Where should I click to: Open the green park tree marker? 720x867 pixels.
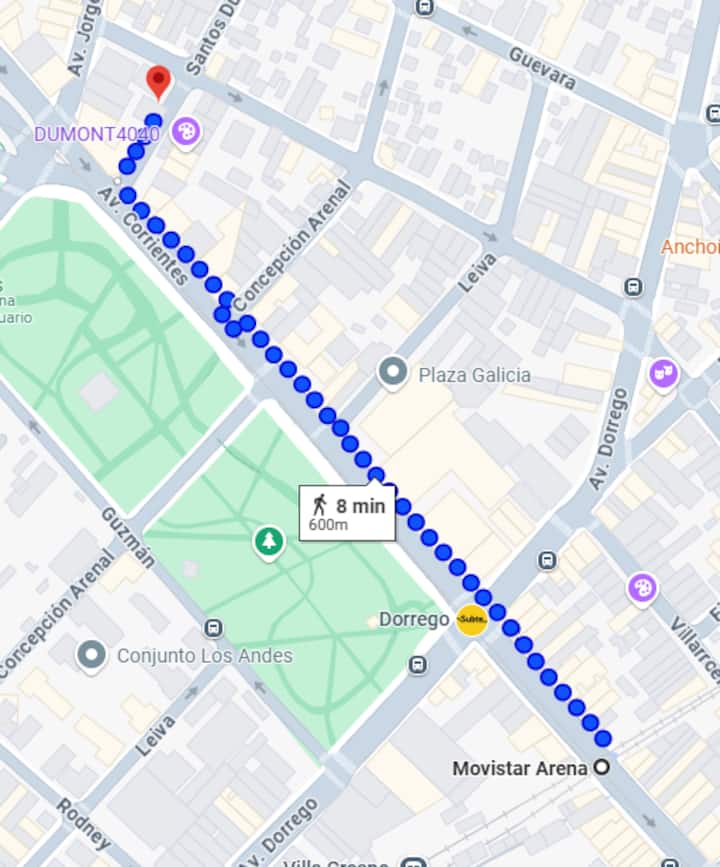[x=268, y=543]
